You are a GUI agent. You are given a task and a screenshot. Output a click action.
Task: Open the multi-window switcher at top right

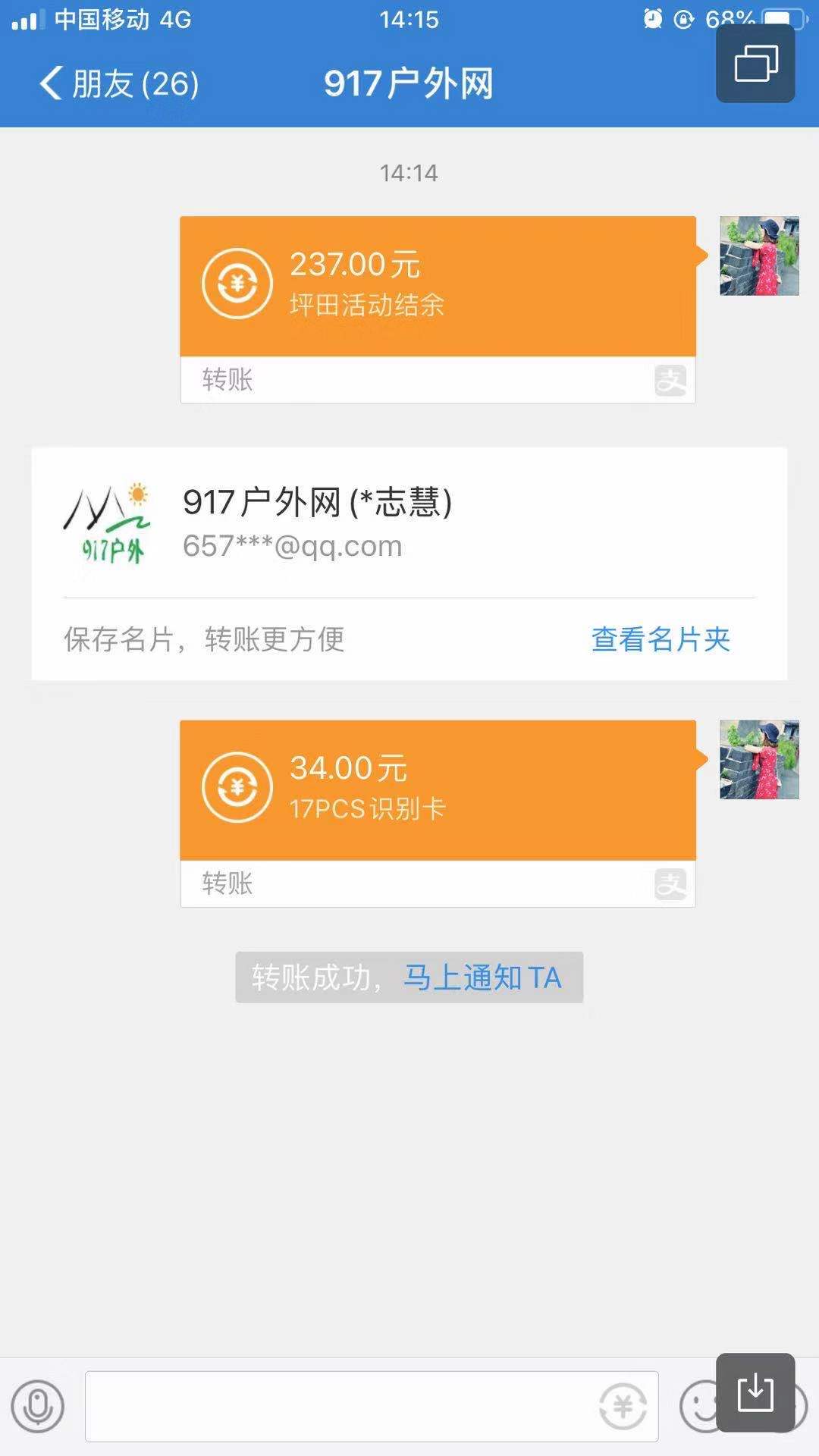pyautogui.click(x=754, y=64)
